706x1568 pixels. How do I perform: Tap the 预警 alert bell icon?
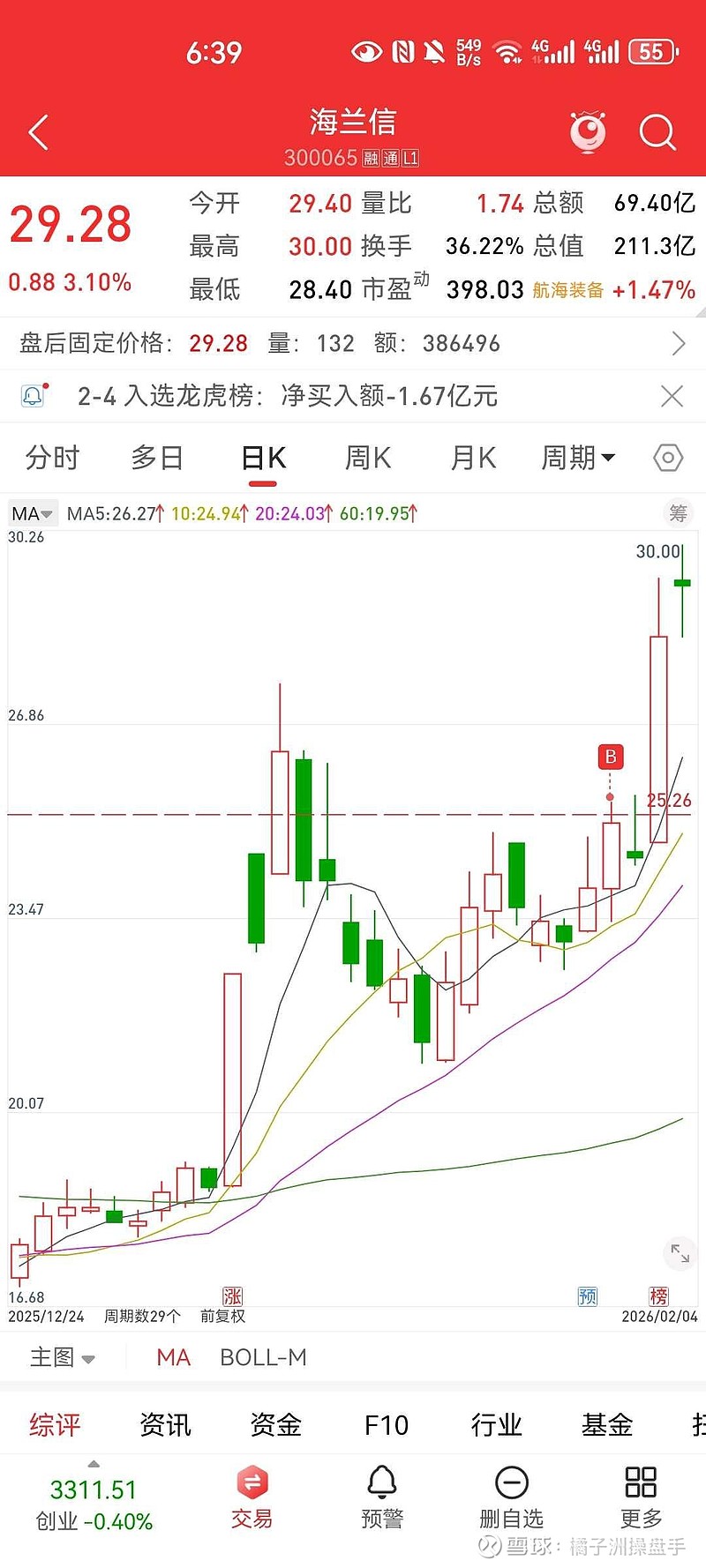(x=380, y=1490)
